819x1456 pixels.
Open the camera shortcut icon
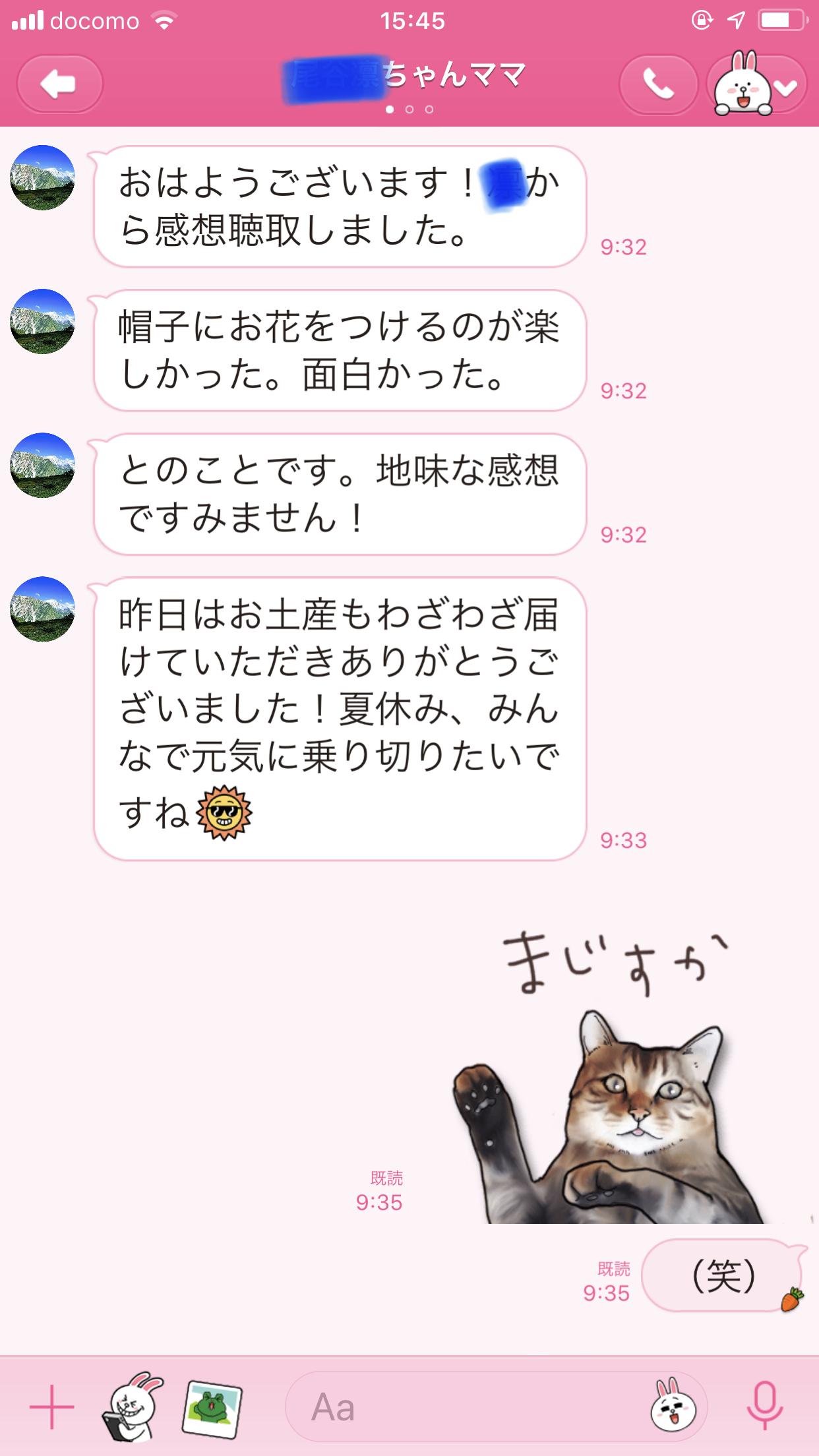click(133, 1407)
